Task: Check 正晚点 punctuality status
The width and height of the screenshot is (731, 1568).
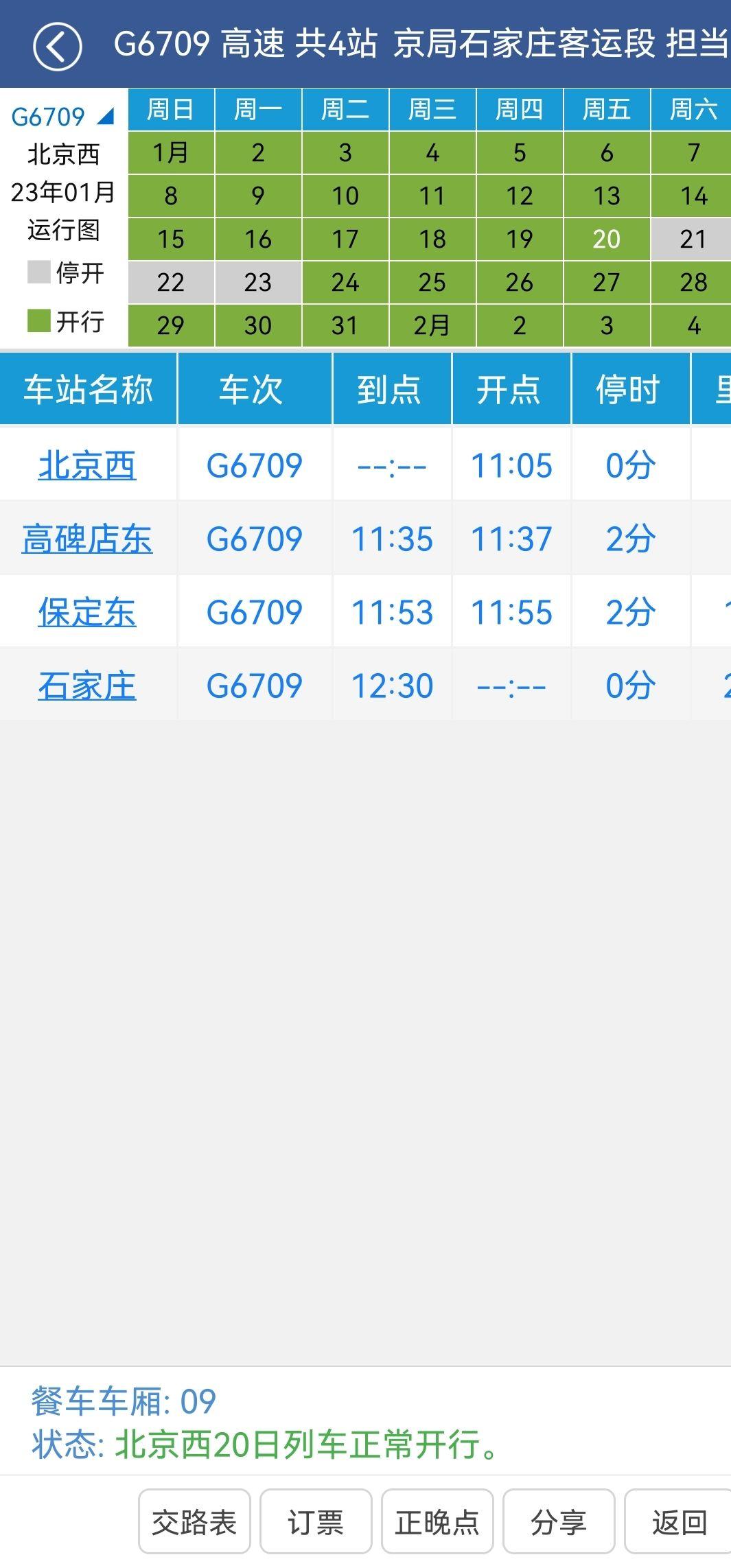Action: click(437, 1522)
